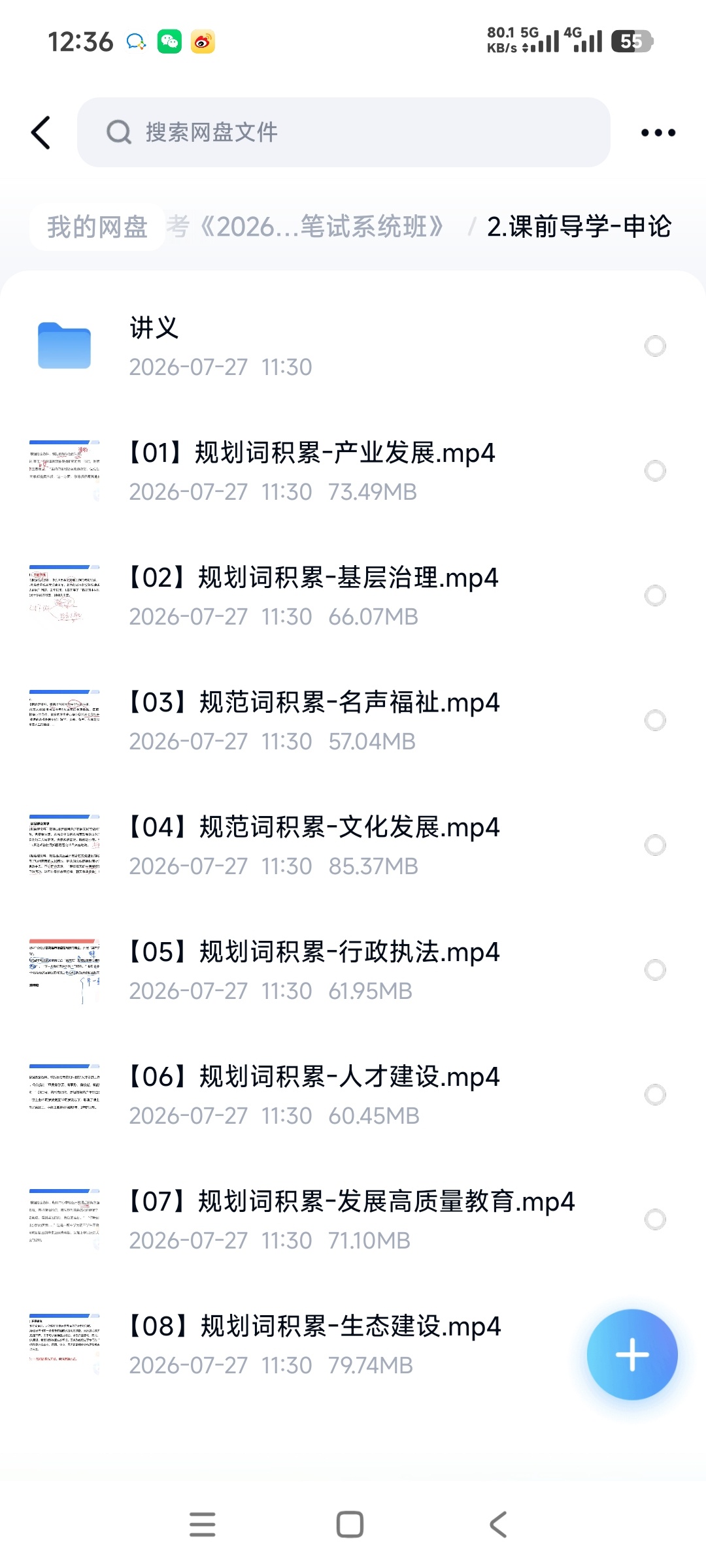Tap the 搜索网盘文件 search box

343,132
